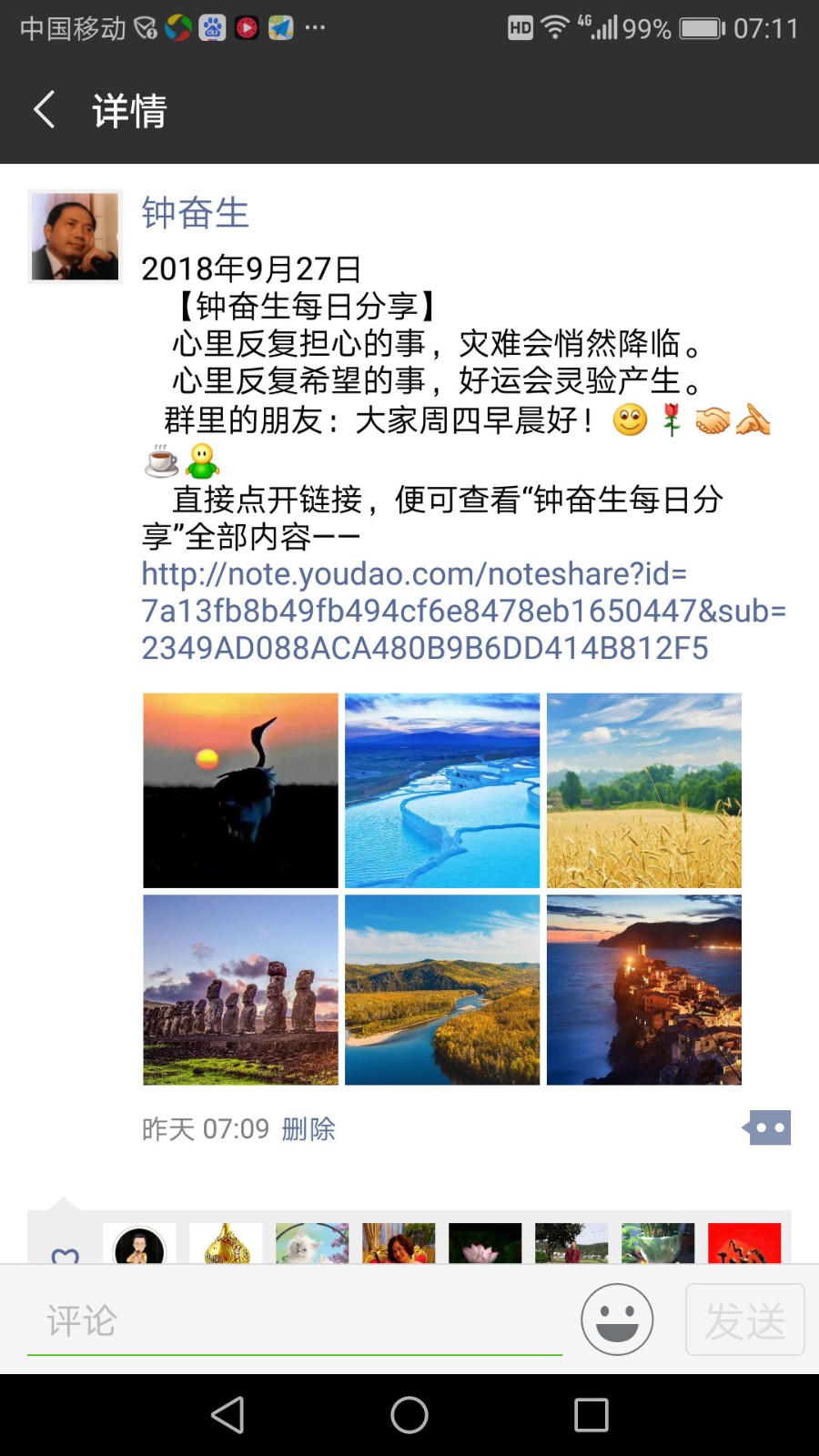Tap the first liker's avatar
The height and width of the screenshot is (1456, 819).
(x=139, y=1245)
